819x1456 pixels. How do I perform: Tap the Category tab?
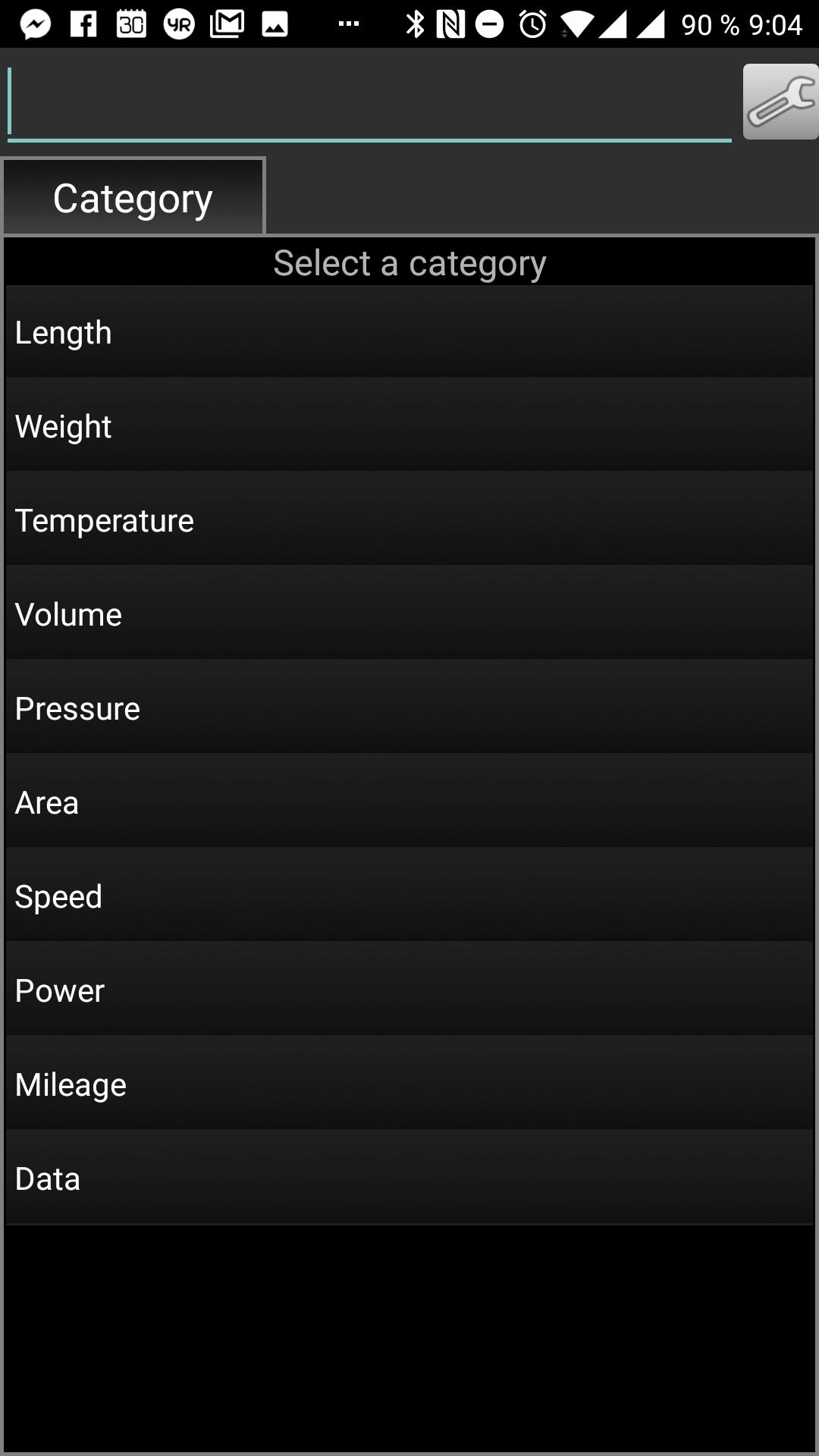coord(133,196)
